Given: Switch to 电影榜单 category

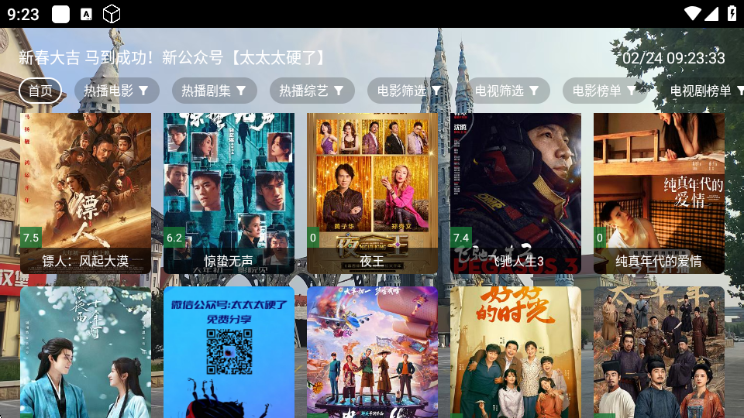Looking at the screenshot, I should (x=605, y=91).
